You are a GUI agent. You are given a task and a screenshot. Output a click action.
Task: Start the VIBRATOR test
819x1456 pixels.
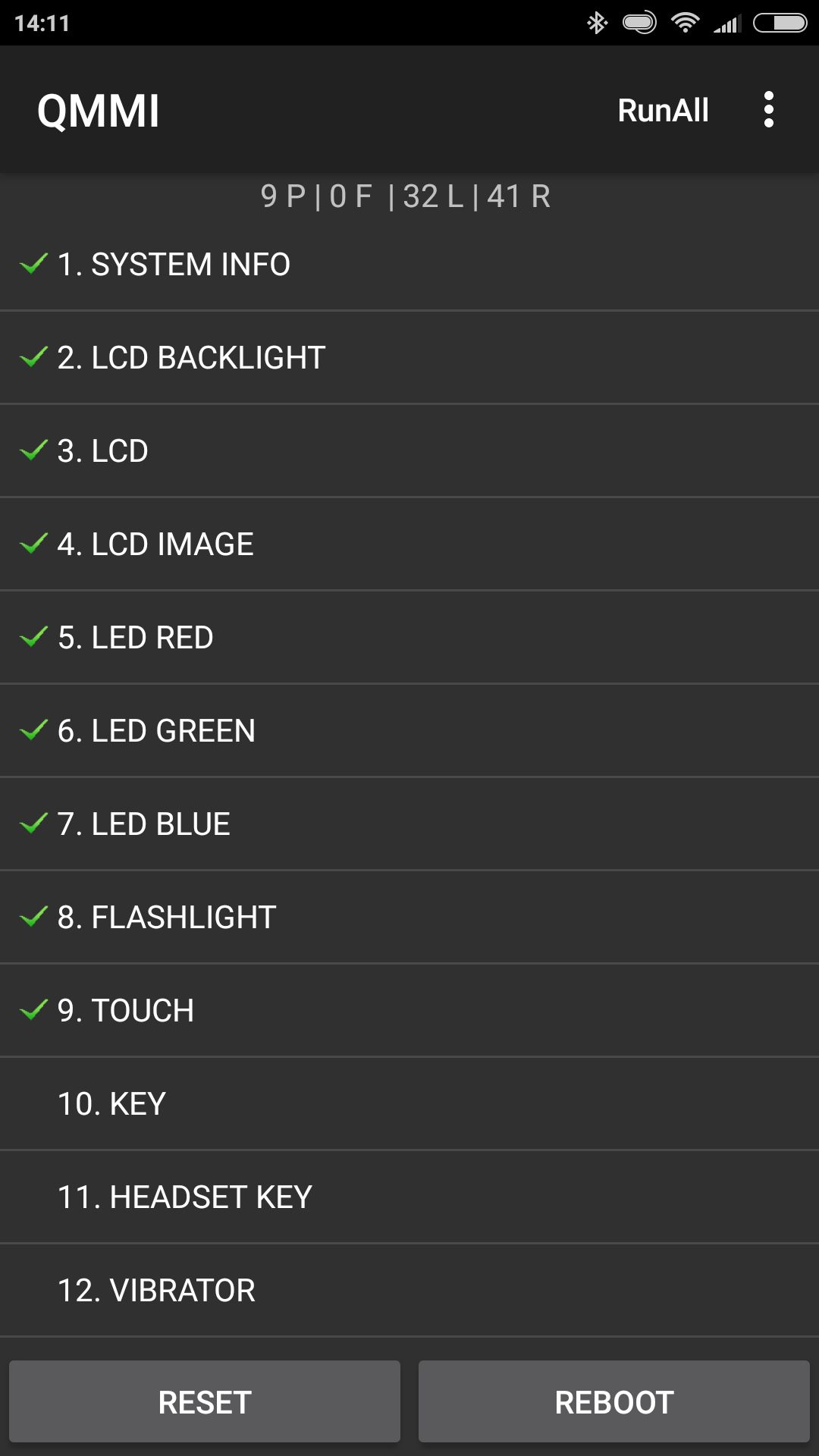point(409,1290)
